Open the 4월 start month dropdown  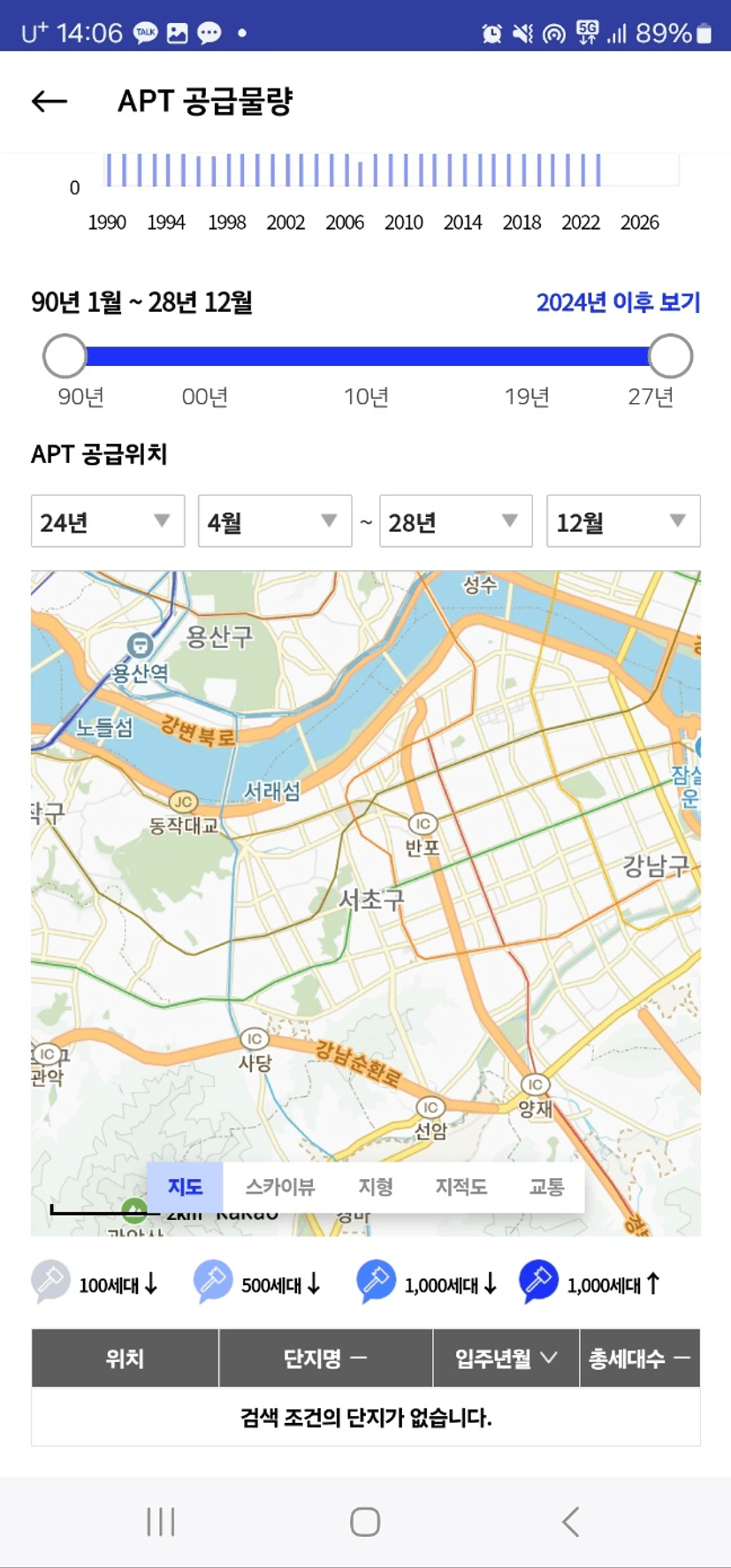pyautogui.click(x=275, y=521)
